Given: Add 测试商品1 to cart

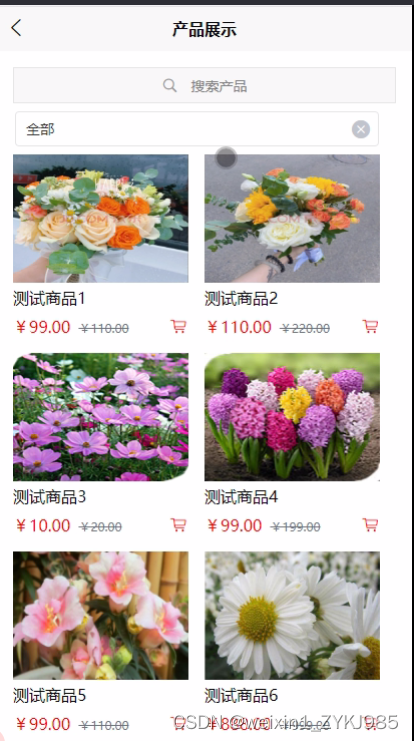Looking at the screenshot, I should point(179,326).
